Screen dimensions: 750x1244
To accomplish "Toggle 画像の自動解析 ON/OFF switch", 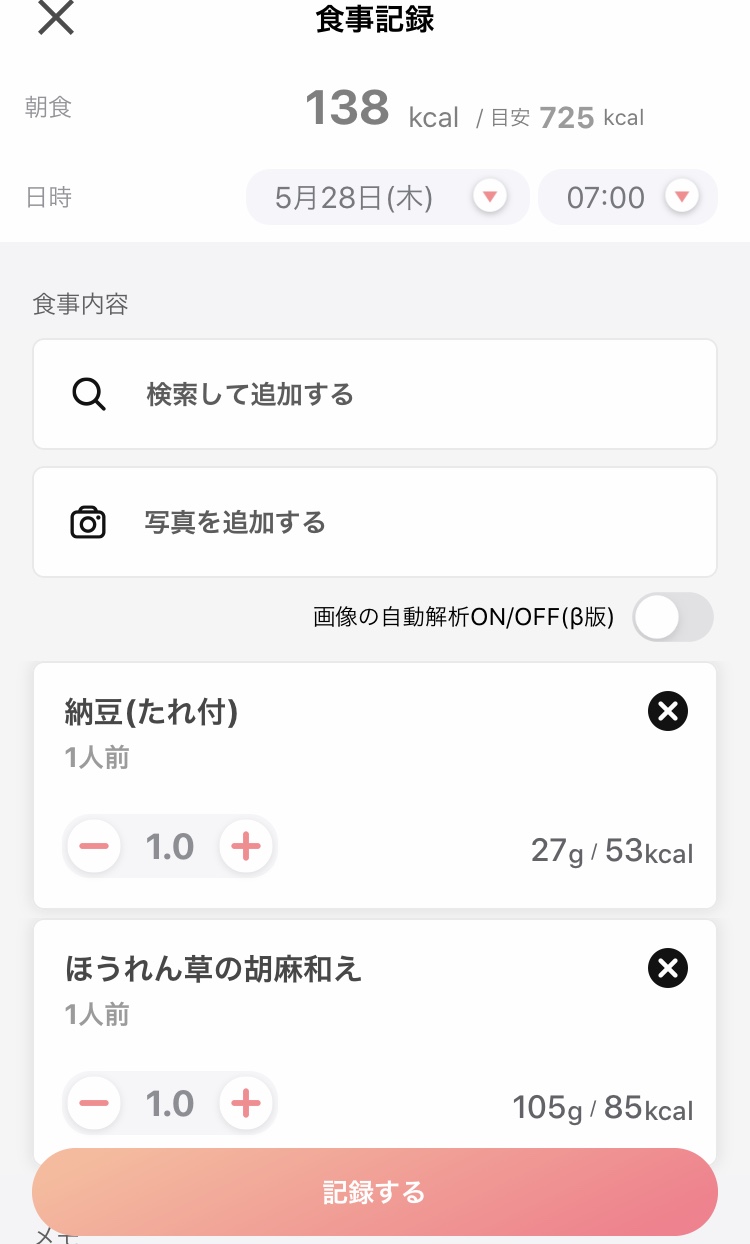I will [x=673, y=617].
